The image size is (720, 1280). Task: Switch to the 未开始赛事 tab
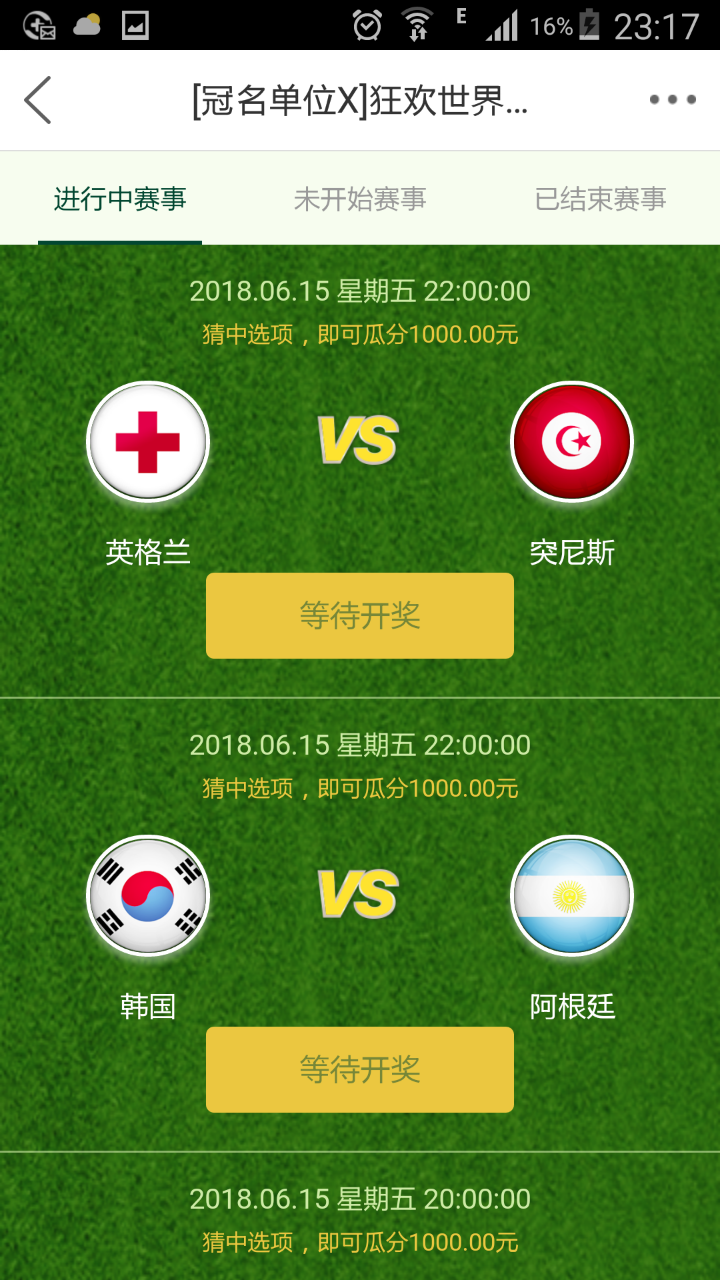point(360,199)
